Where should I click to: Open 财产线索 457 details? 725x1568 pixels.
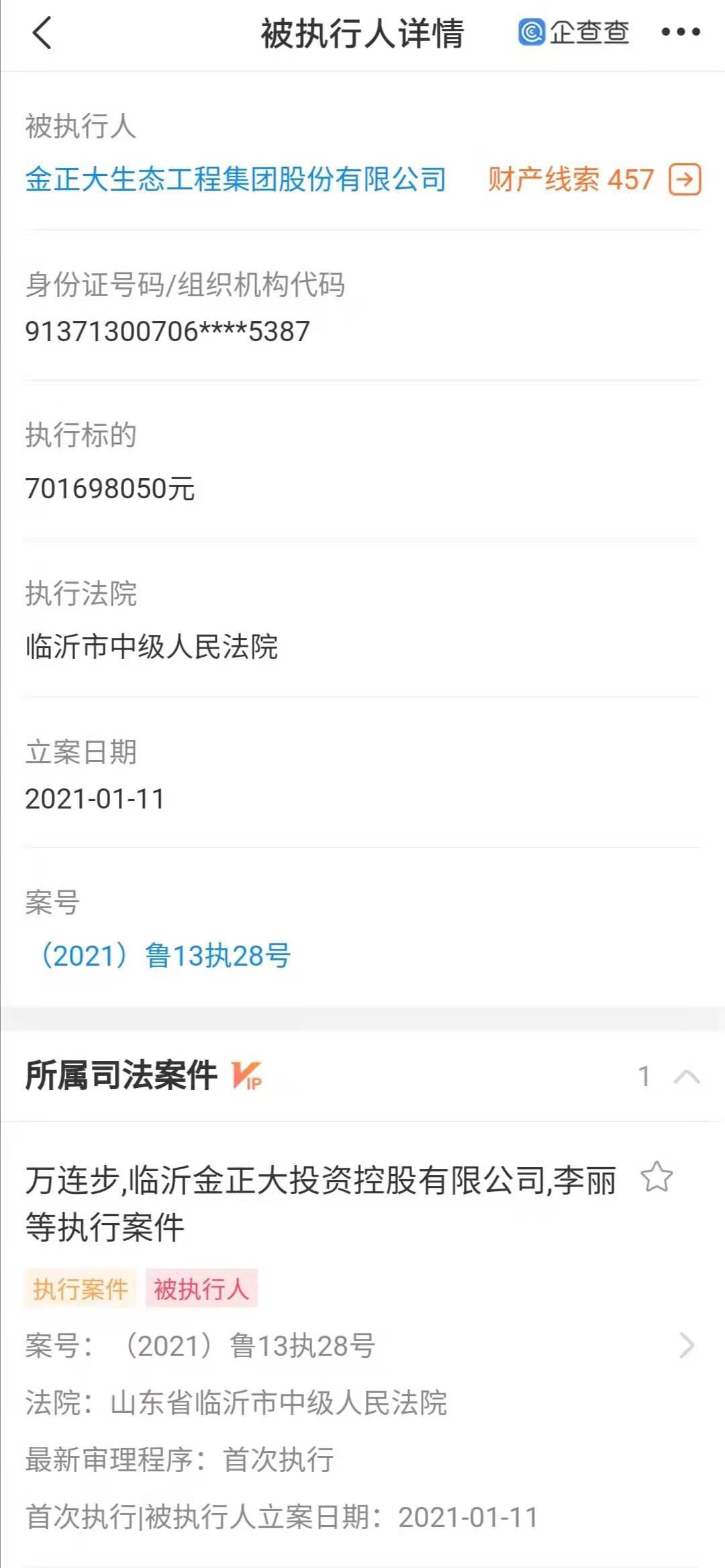point(594,179)
